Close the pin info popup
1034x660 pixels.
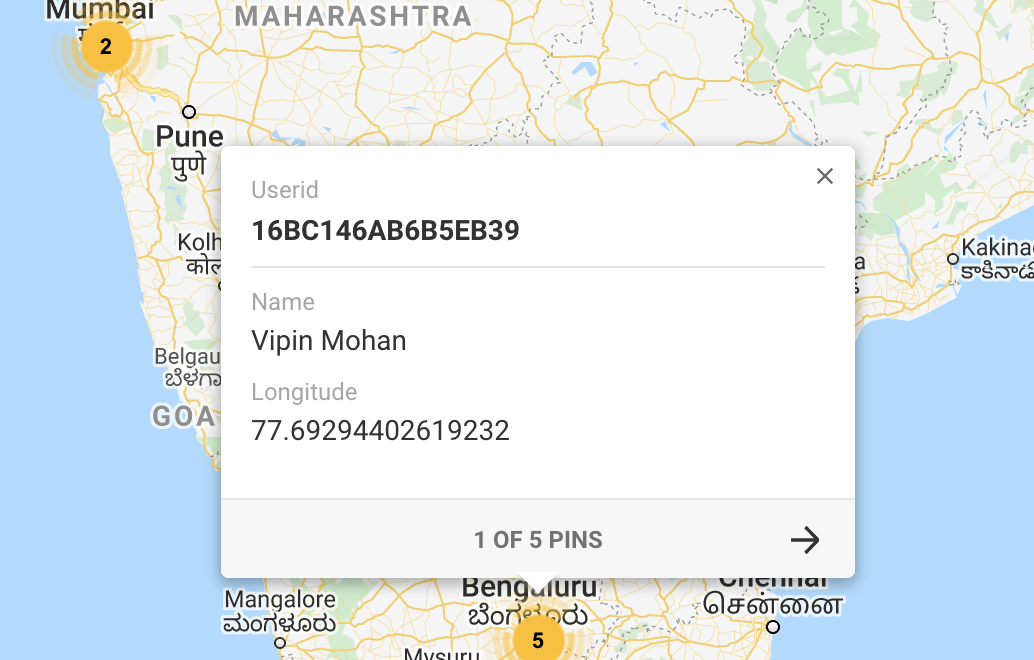click(x=825, y=177)
